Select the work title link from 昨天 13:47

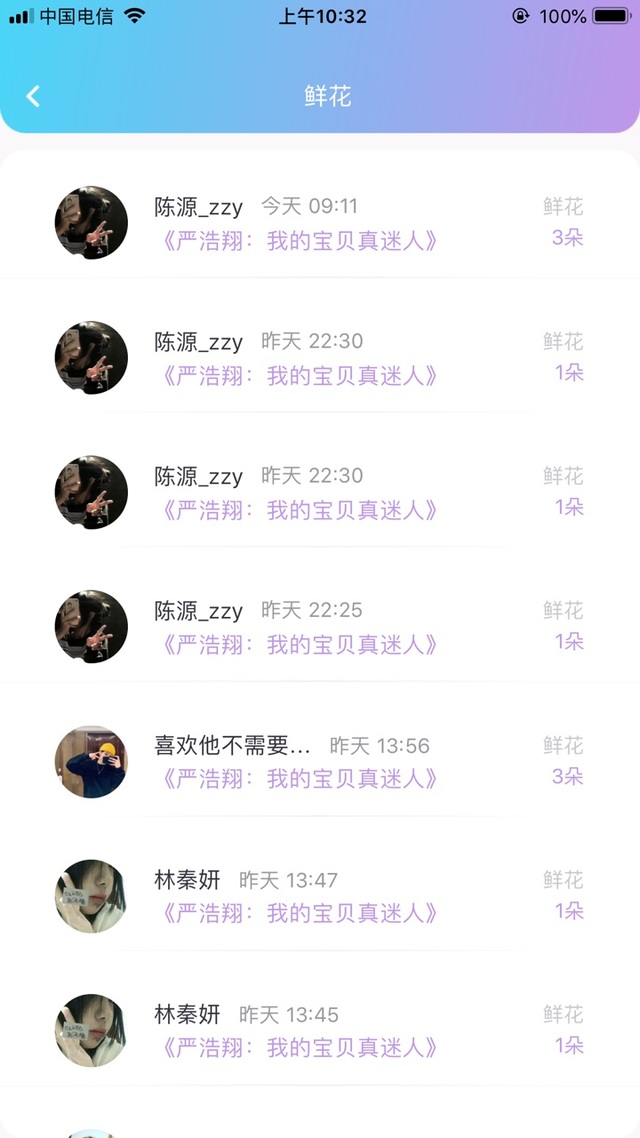coord(300,913)
